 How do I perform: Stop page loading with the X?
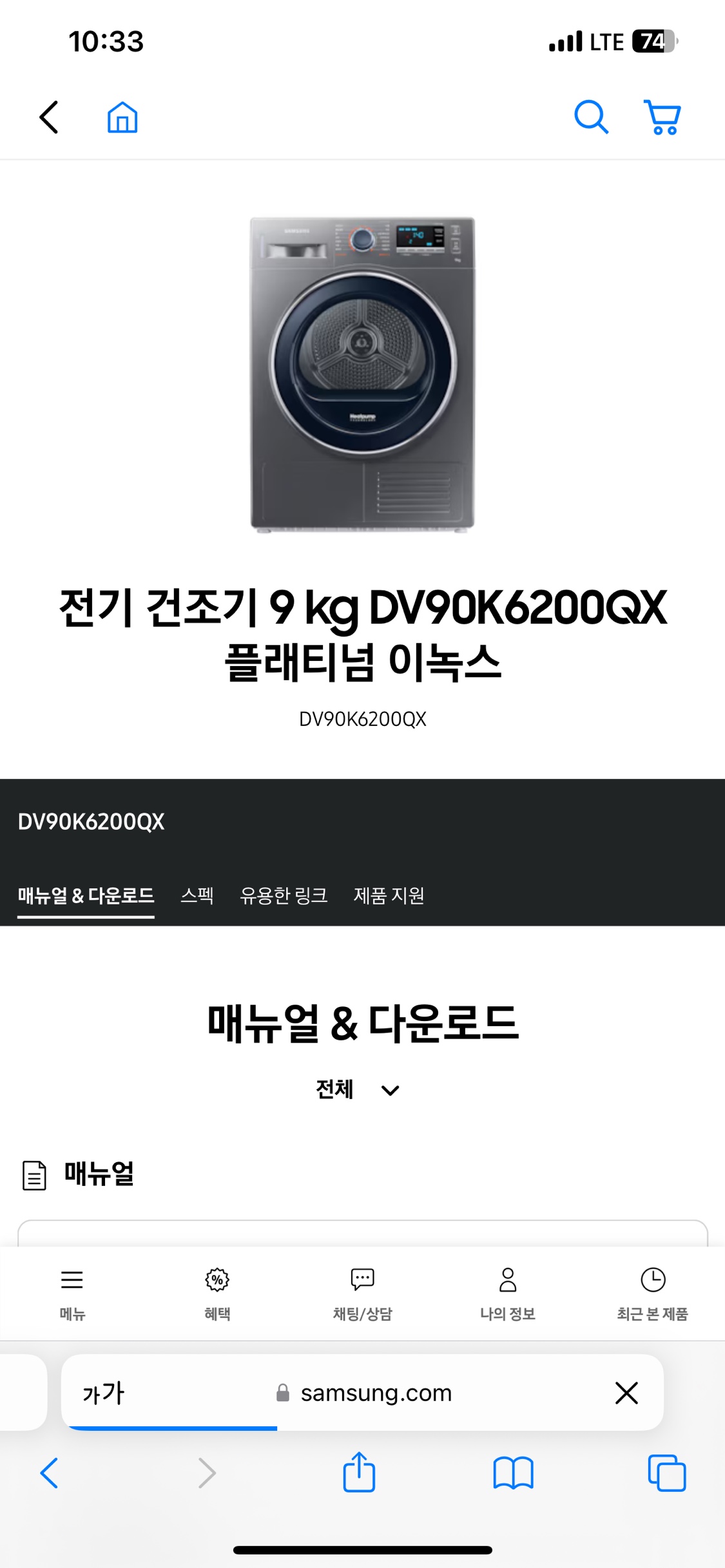pos(626,1393)
